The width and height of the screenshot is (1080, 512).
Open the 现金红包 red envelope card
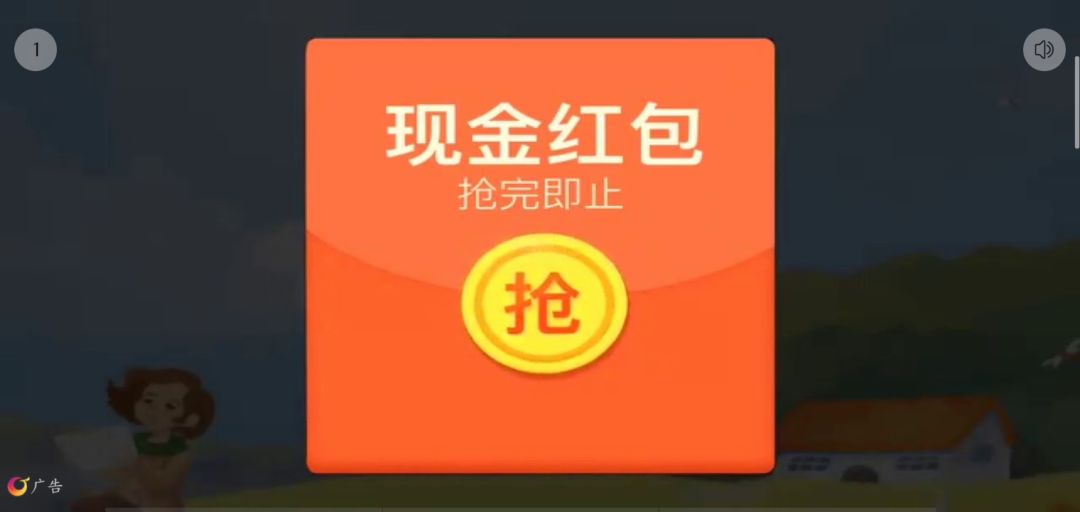point(540,256)
